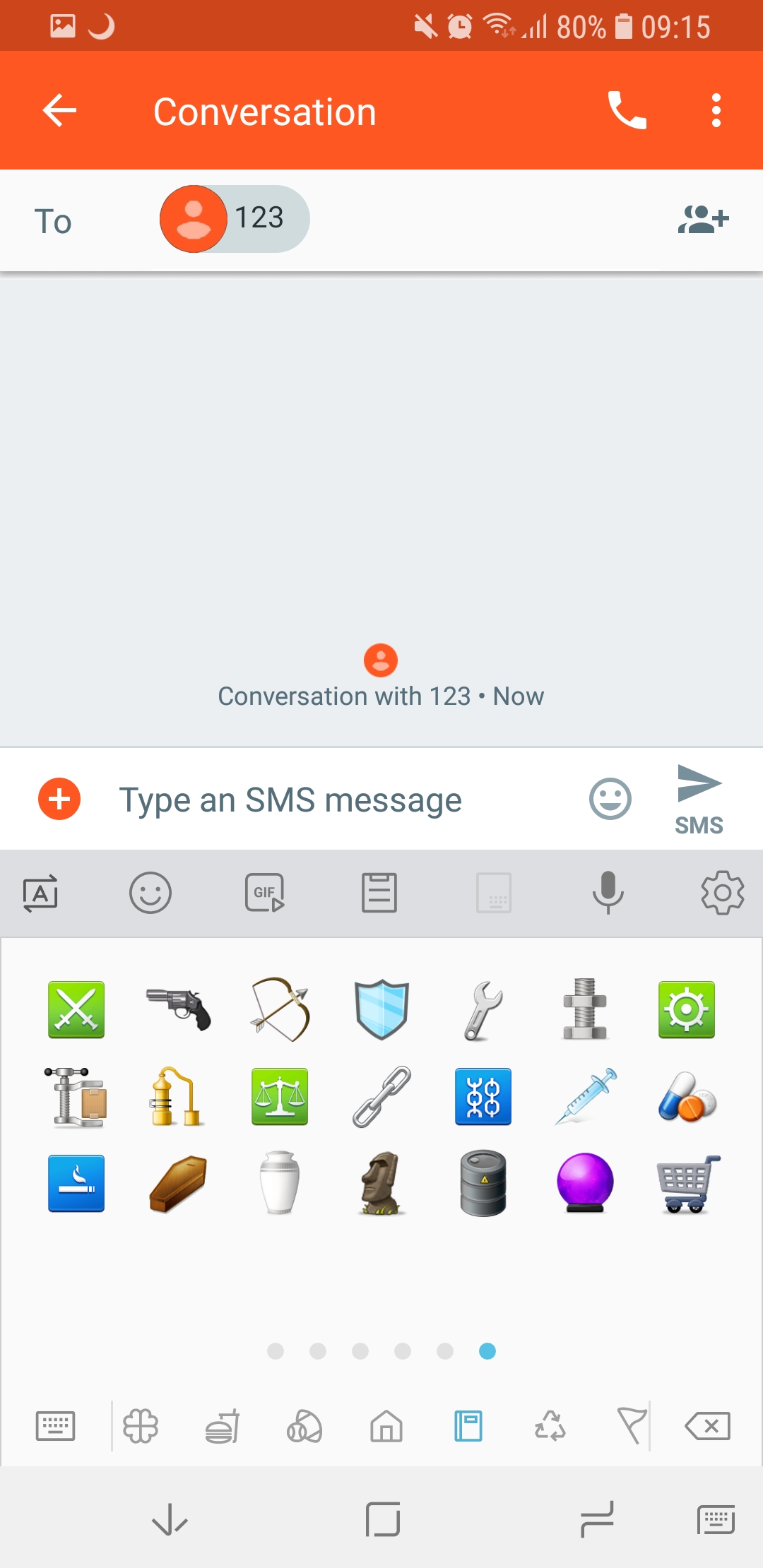Call the contact via the phone icon
763x1568 pixels.
627,111
